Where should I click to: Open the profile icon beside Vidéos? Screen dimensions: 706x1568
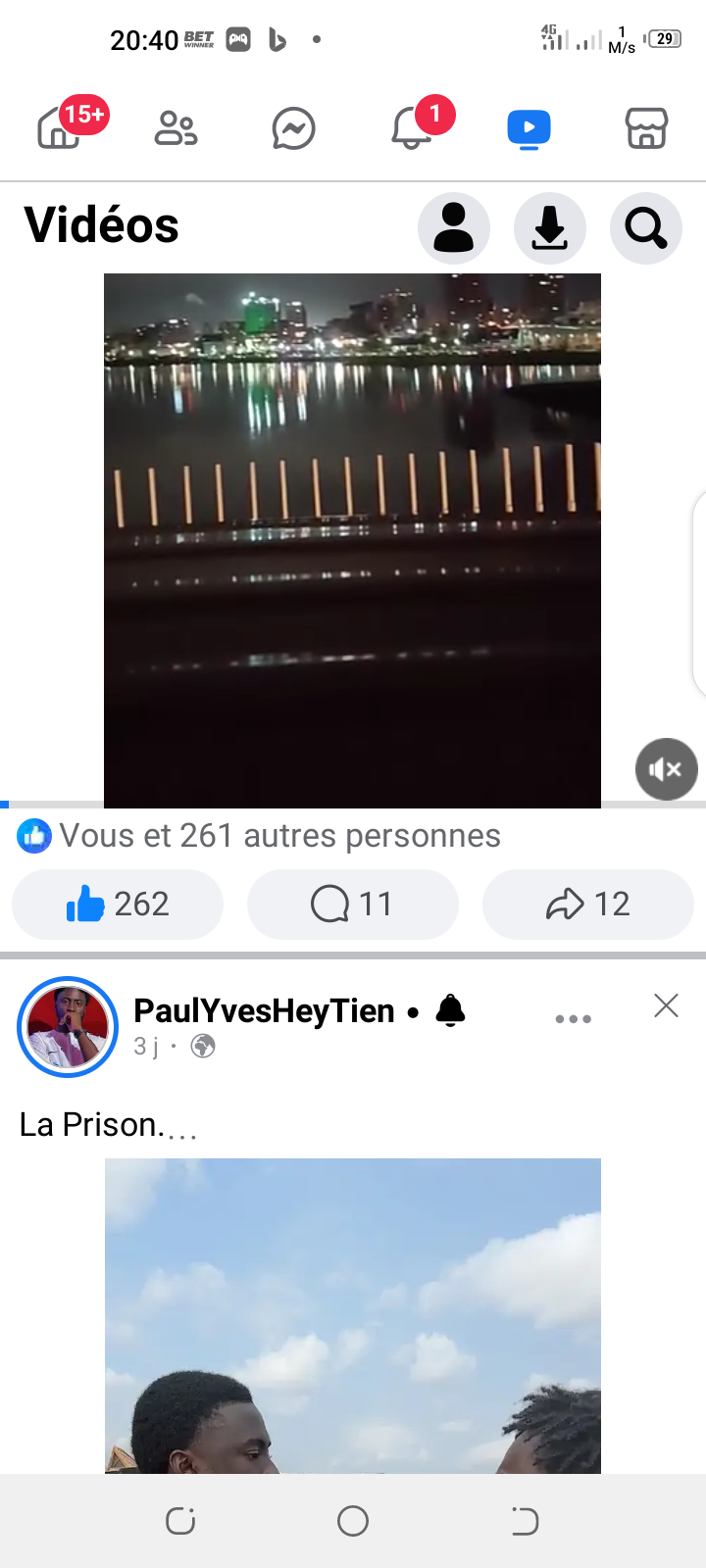point(454,228)
